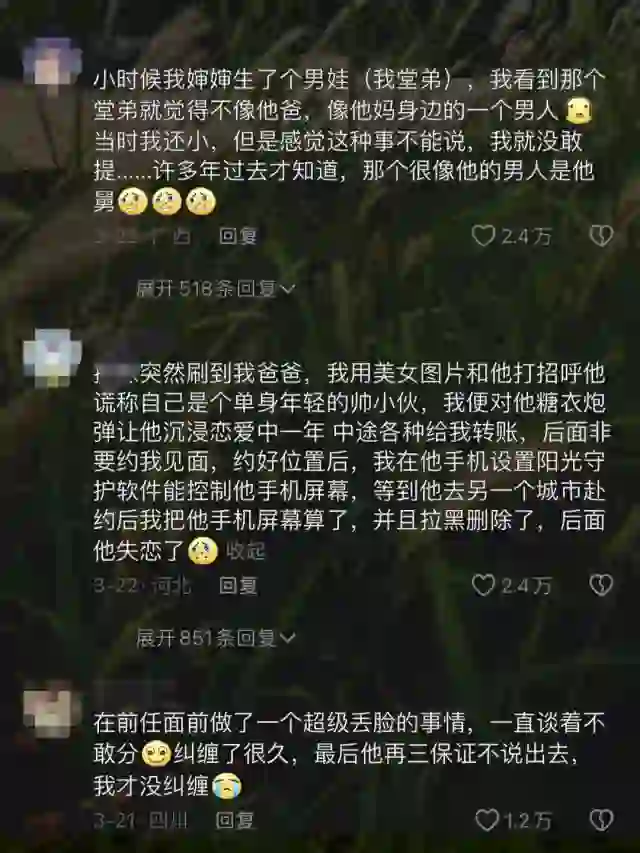Like the comment about 堂弟
The width and height of the screenshot is (640, 853).
(485, 236)
